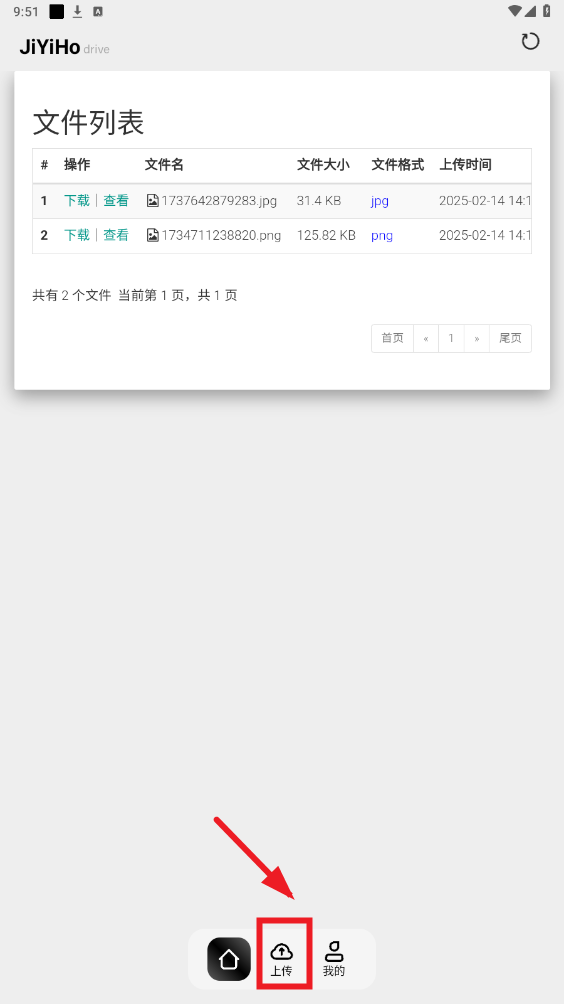
Task: Tap the « previous page button
Action: (x=426, y=338)
